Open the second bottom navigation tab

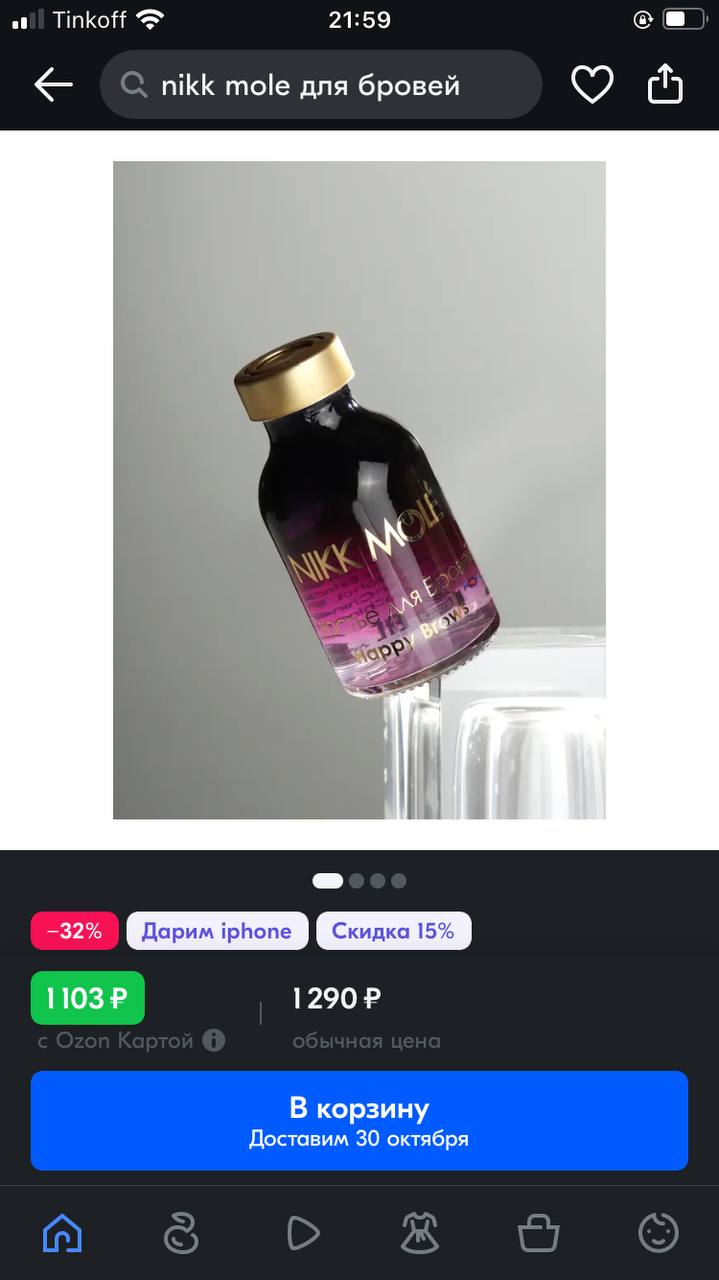pos(181,1233)
